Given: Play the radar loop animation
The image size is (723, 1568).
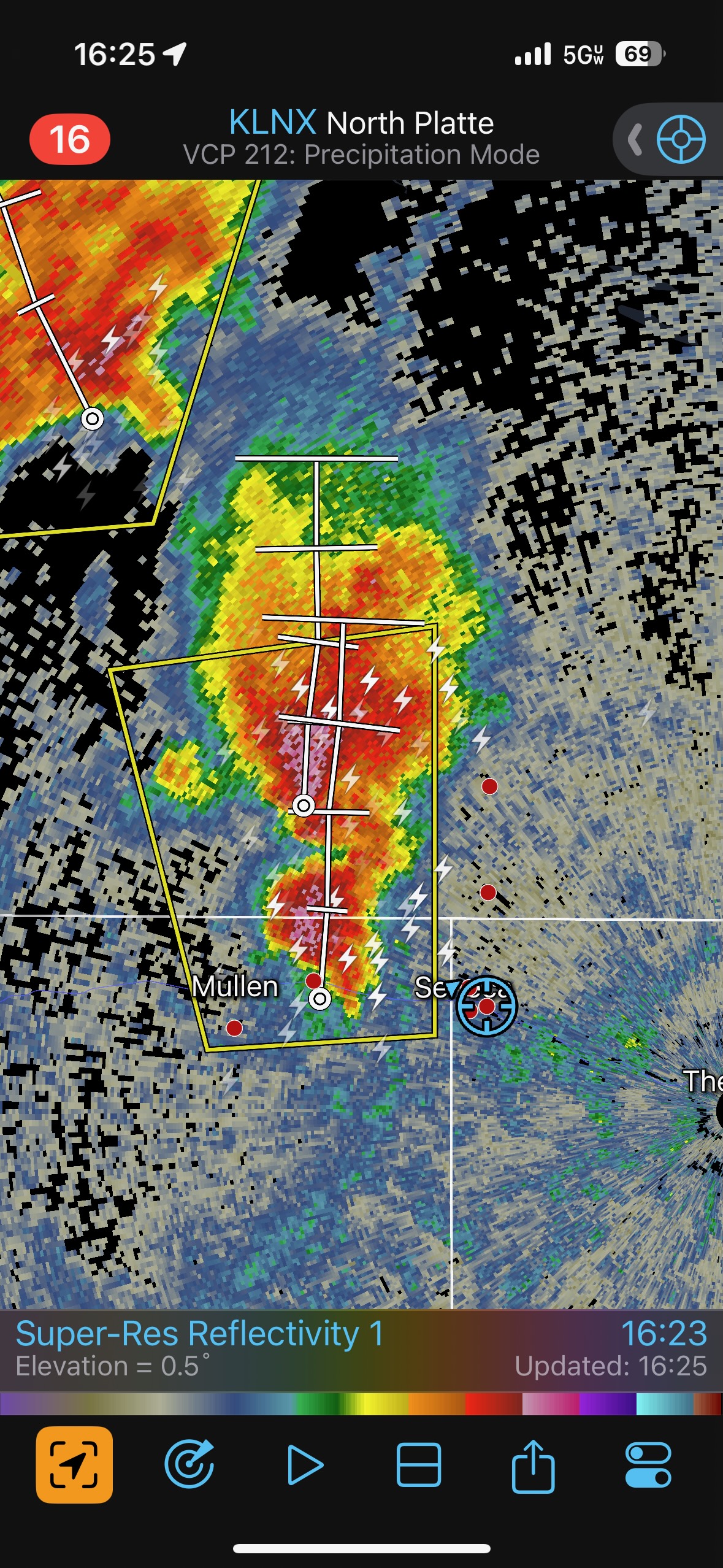Looking at the screenshot, I should pos(305,1465).
